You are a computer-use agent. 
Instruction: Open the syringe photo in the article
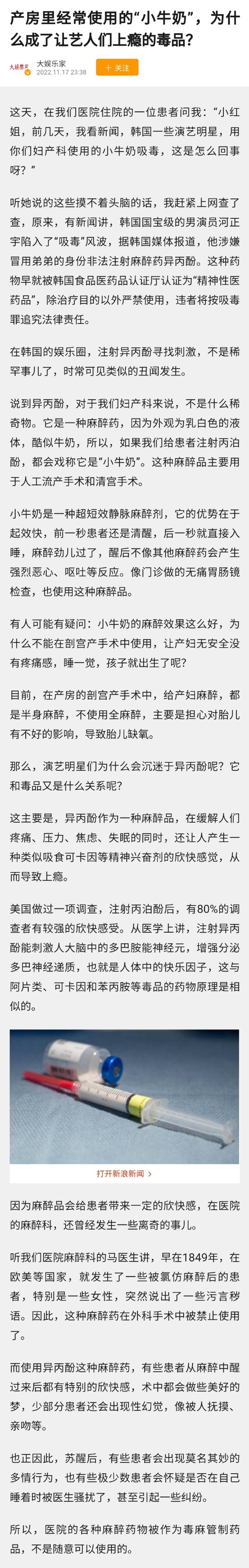124,1096
